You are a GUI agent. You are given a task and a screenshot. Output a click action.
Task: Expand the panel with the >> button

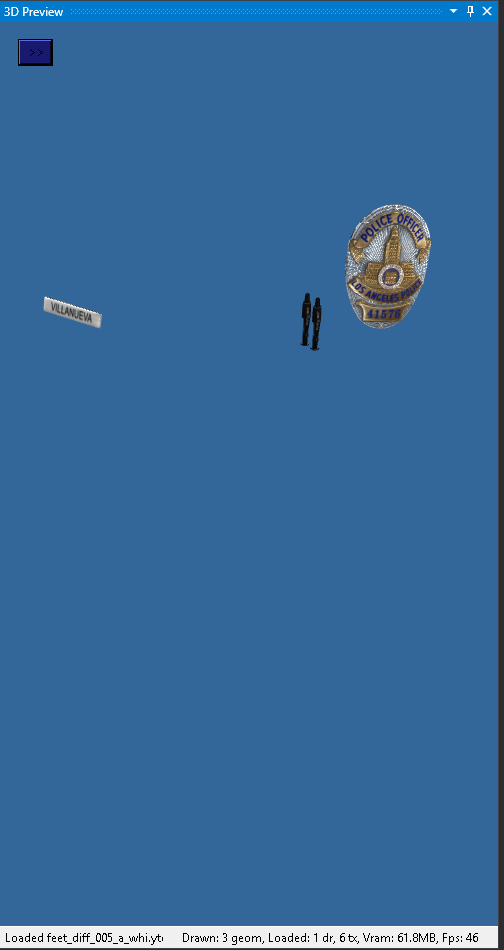[x=36, y=52]
